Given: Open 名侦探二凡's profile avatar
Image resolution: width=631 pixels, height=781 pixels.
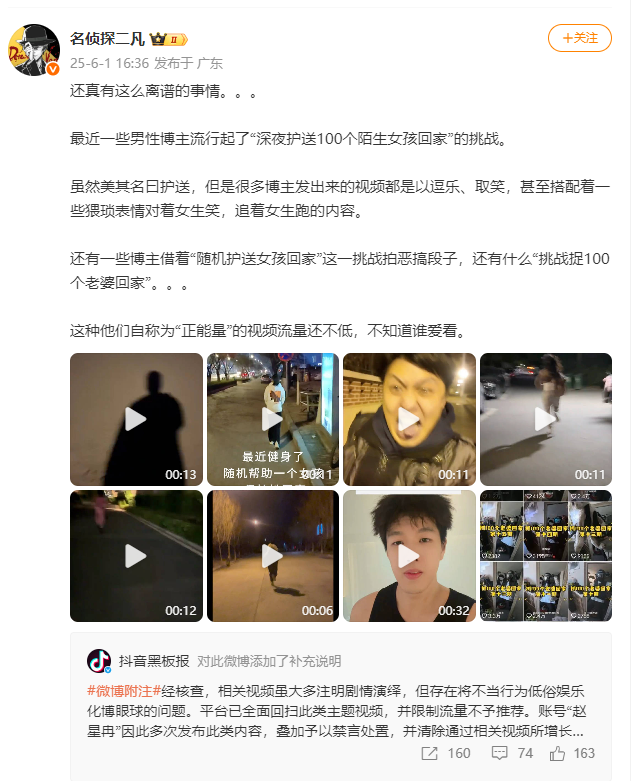Looking at the screenshot, I should (32, 49).
